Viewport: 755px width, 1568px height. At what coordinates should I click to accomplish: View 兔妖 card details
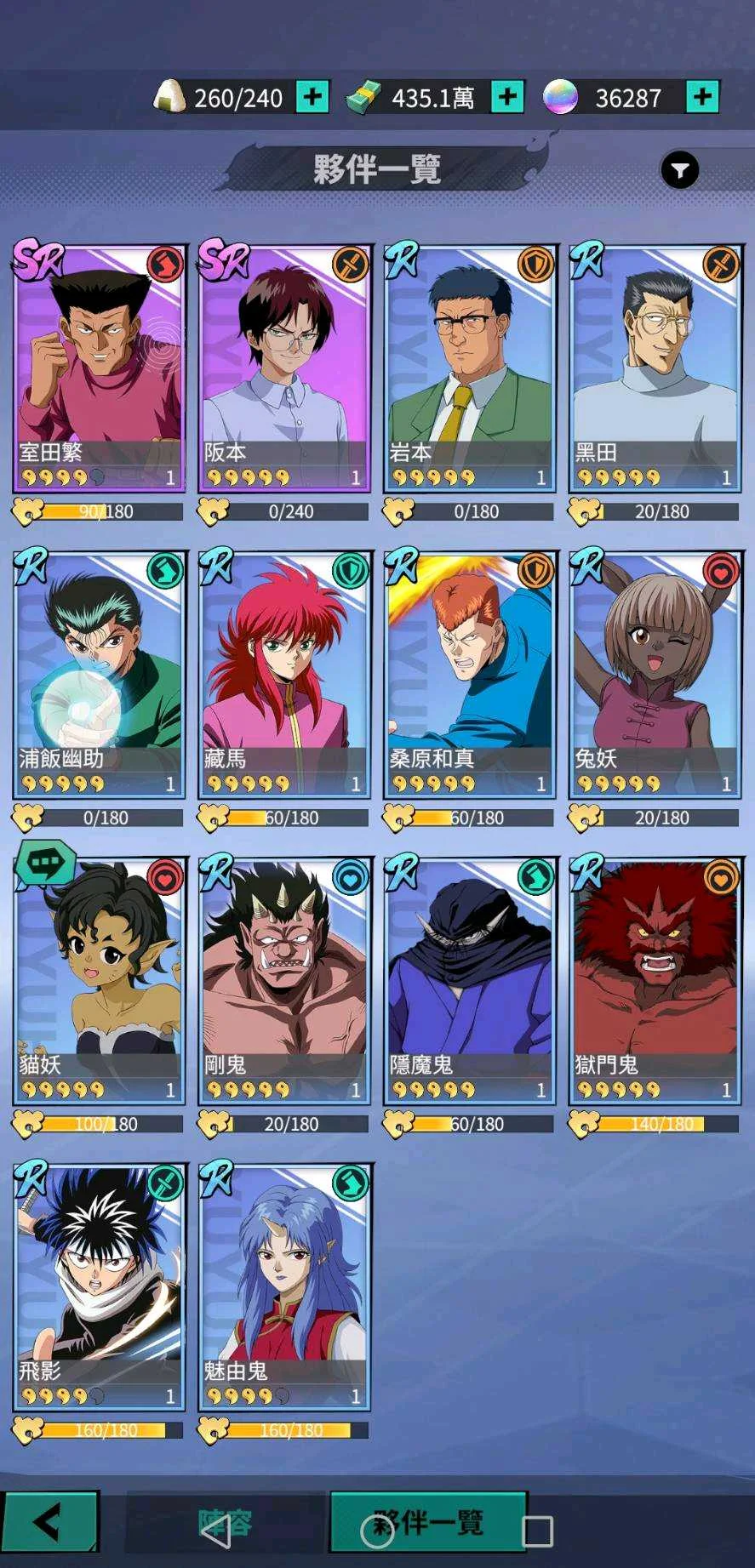click(x=655, y=674)
